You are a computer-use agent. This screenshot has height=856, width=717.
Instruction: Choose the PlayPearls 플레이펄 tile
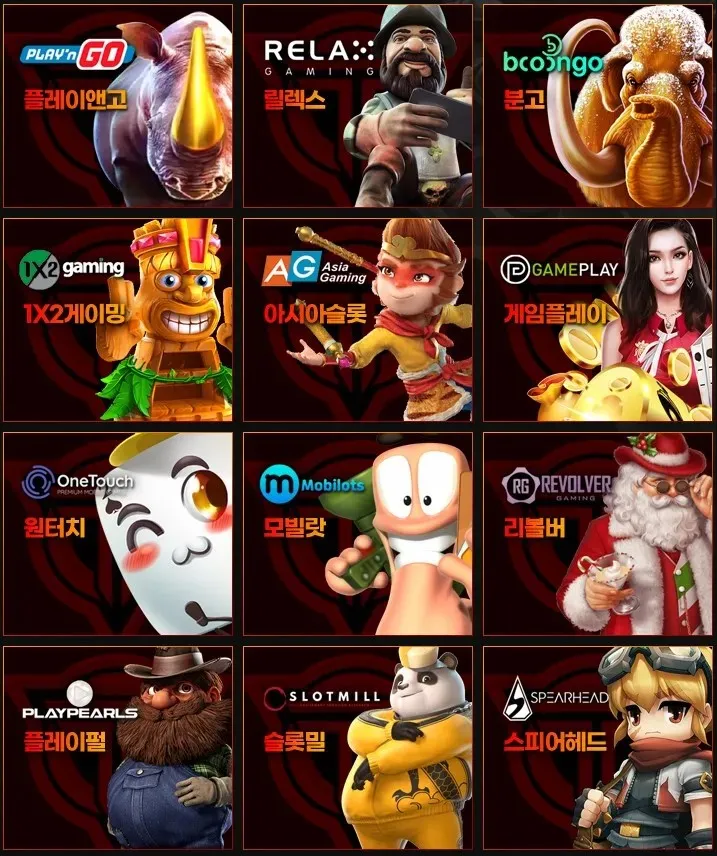click(x=118, y=747)
